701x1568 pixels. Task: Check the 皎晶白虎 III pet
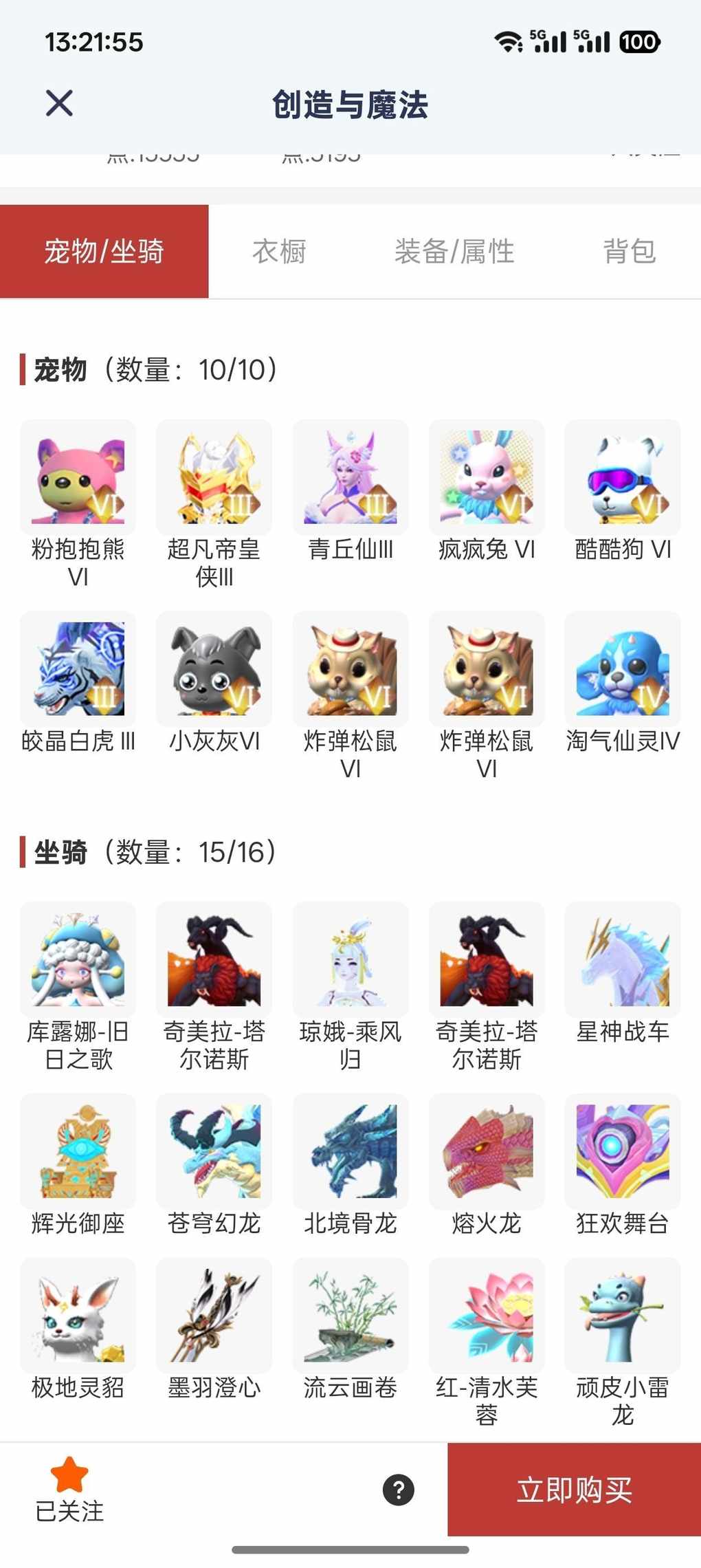pyautogui.click(x=78, y=669)
